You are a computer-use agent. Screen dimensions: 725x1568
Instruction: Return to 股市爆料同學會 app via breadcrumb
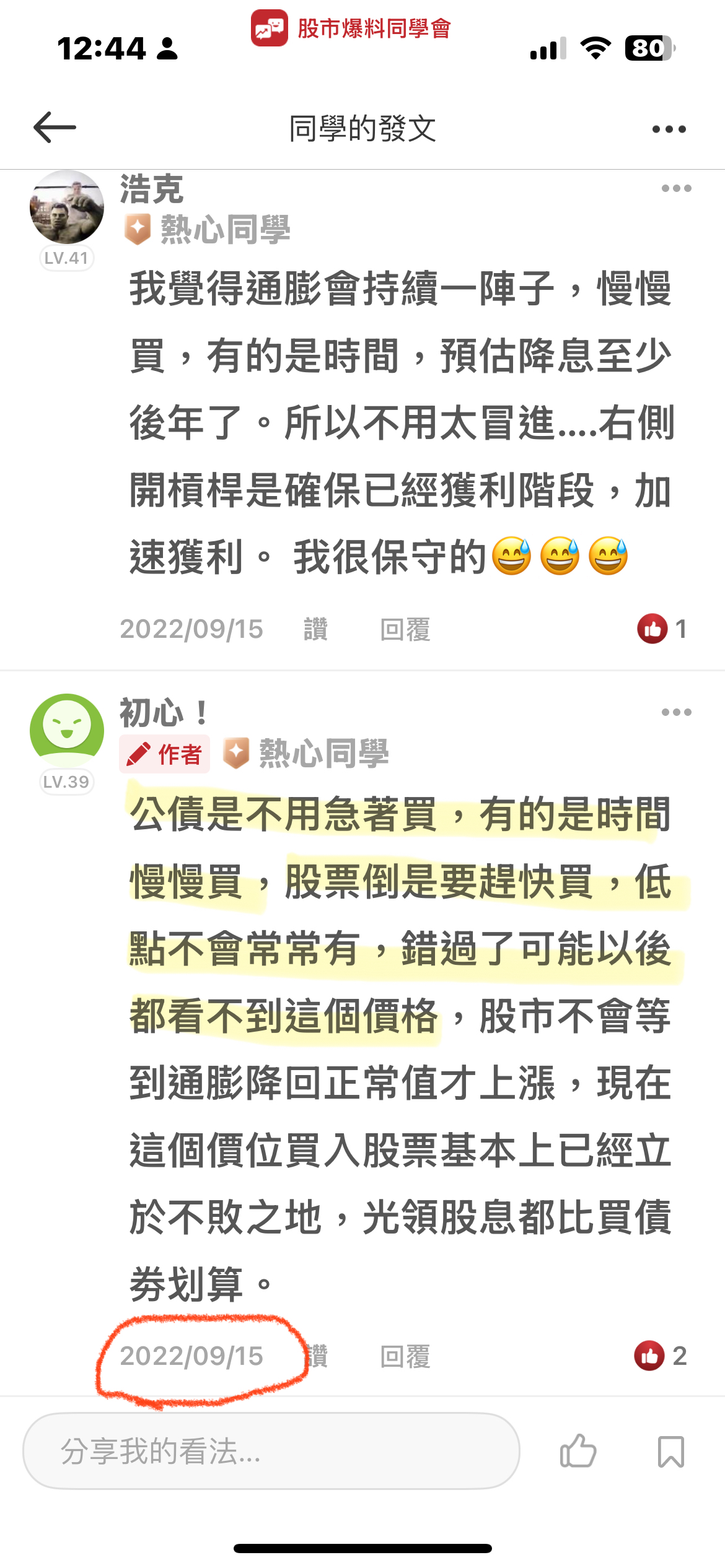[x=352, y=28]
